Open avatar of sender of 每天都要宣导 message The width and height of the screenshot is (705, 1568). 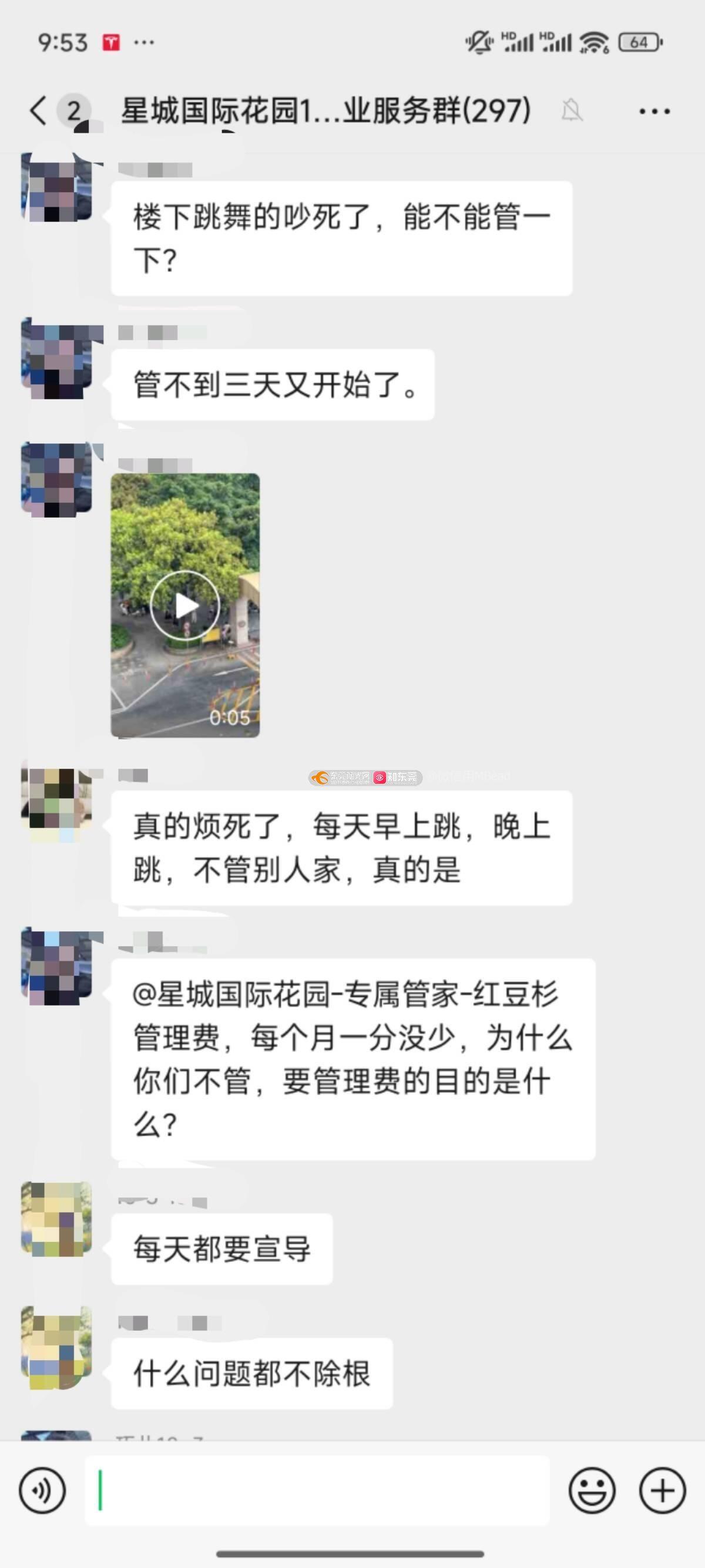tap(56, 1219)
